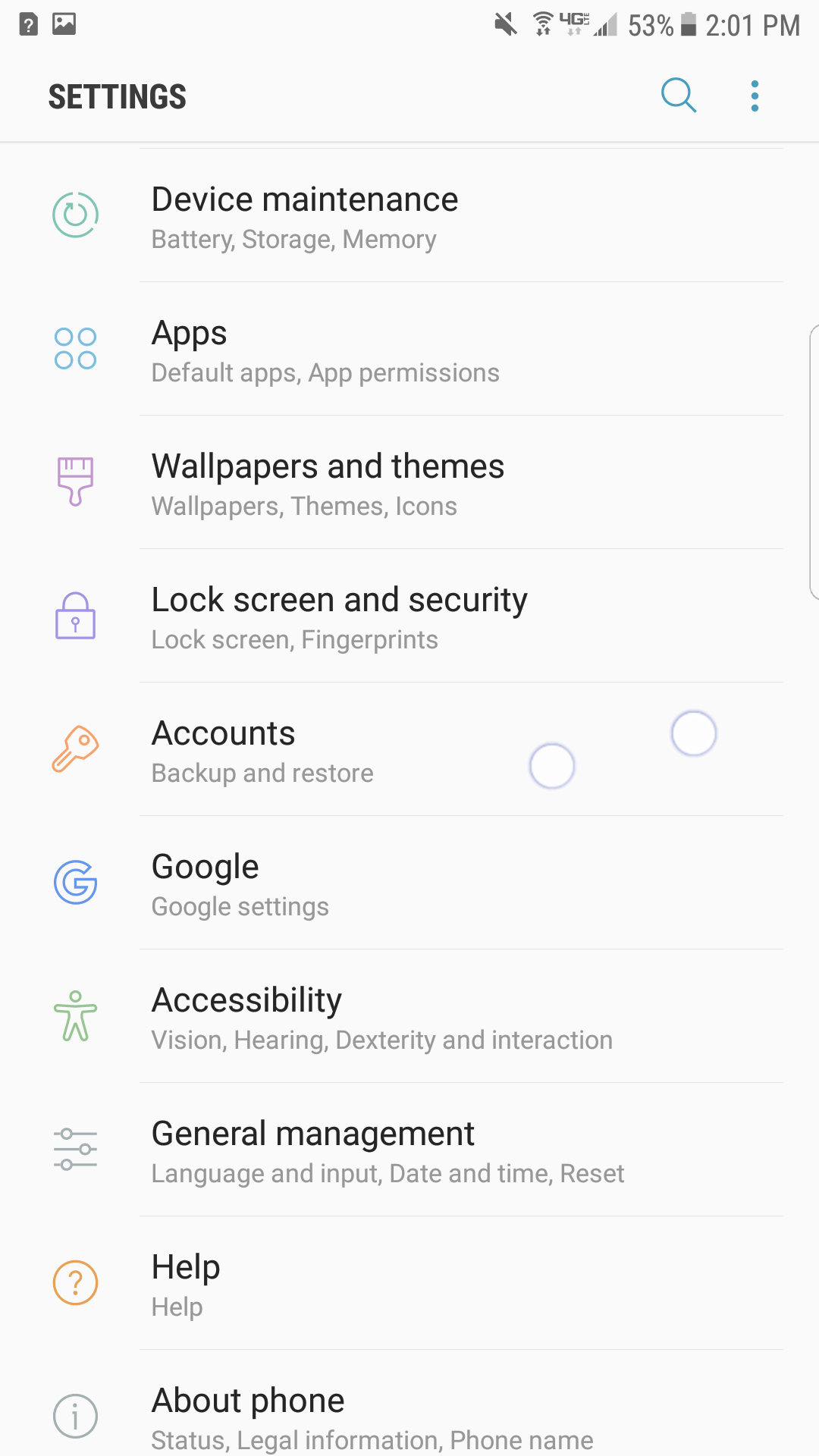Go to Apps settings
Viewport: 819px width, 1456px height.
click(325, 350)
